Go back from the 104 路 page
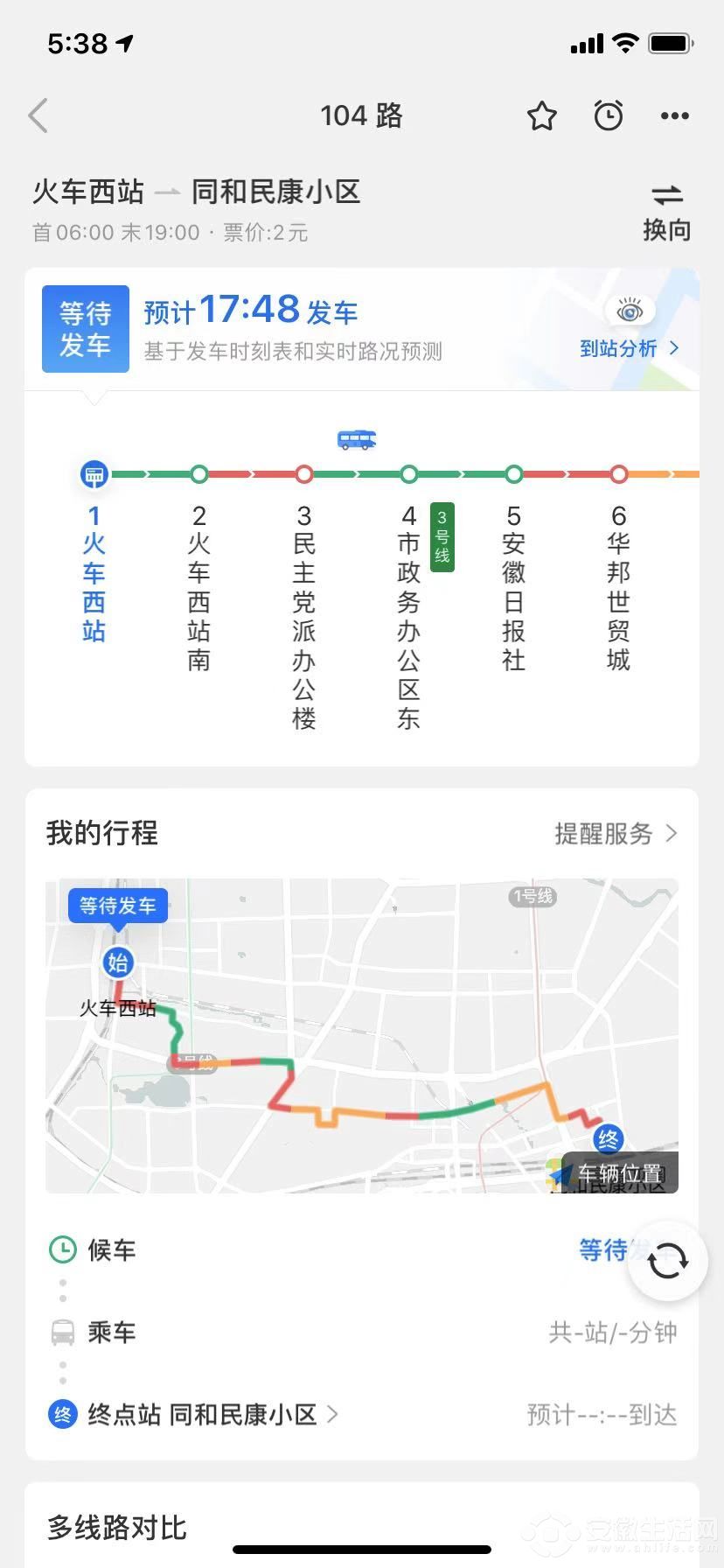This screenshot has width=724, height=1568. pos(38,115)
